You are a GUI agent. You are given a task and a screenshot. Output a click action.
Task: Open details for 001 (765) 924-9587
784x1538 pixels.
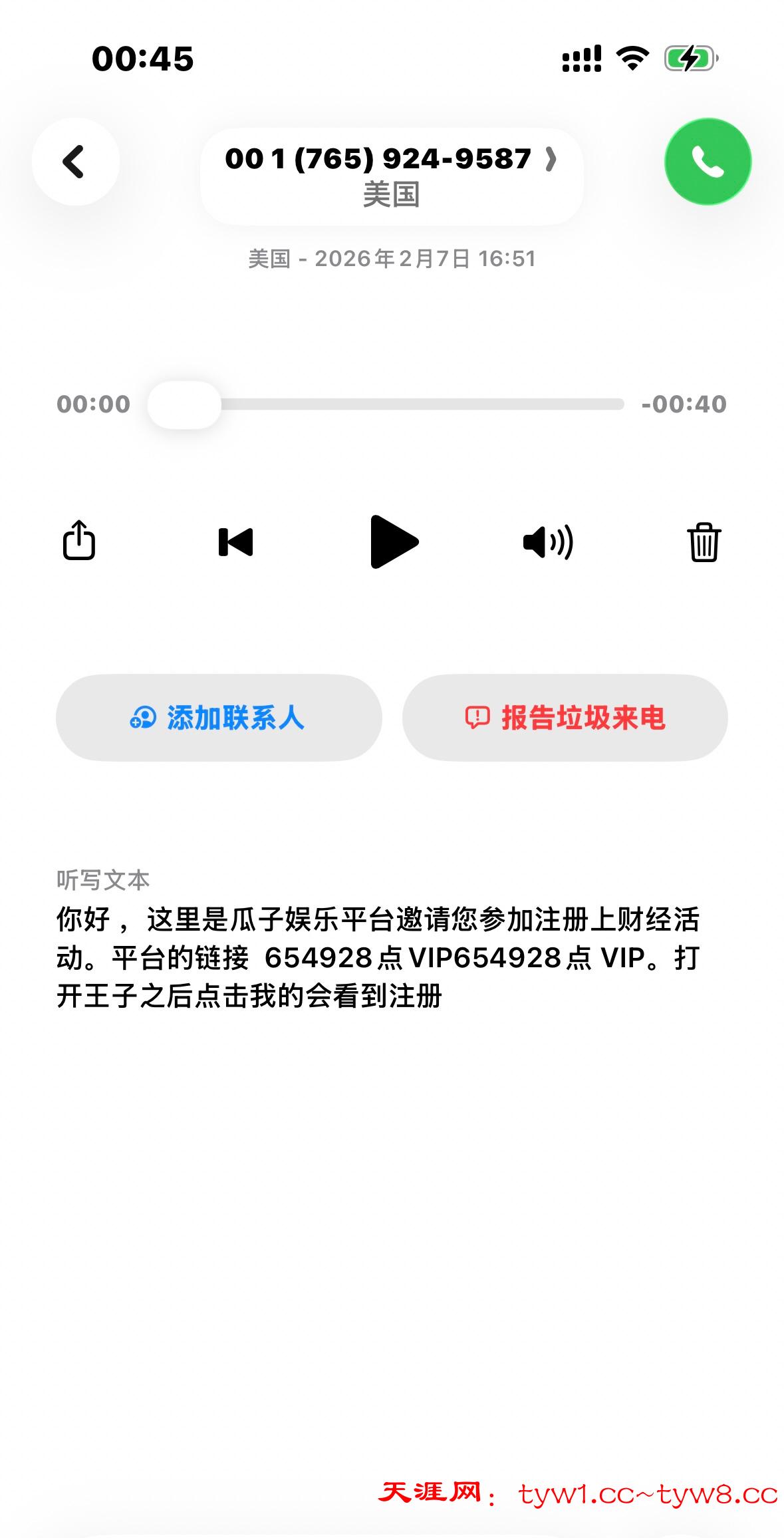(x=391, y=176)
